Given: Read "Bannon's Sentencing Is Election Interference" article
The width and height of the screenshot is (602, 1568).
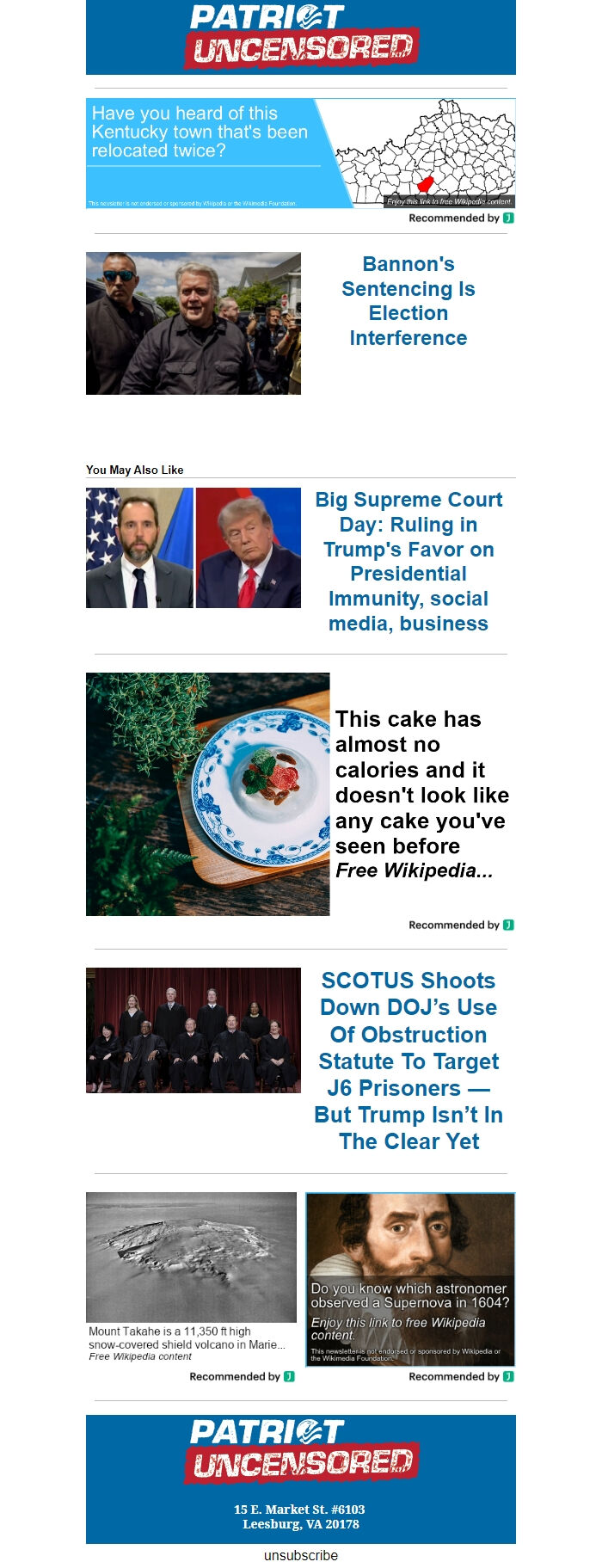Looking at the screenshot, I should [x=408, y=301].
